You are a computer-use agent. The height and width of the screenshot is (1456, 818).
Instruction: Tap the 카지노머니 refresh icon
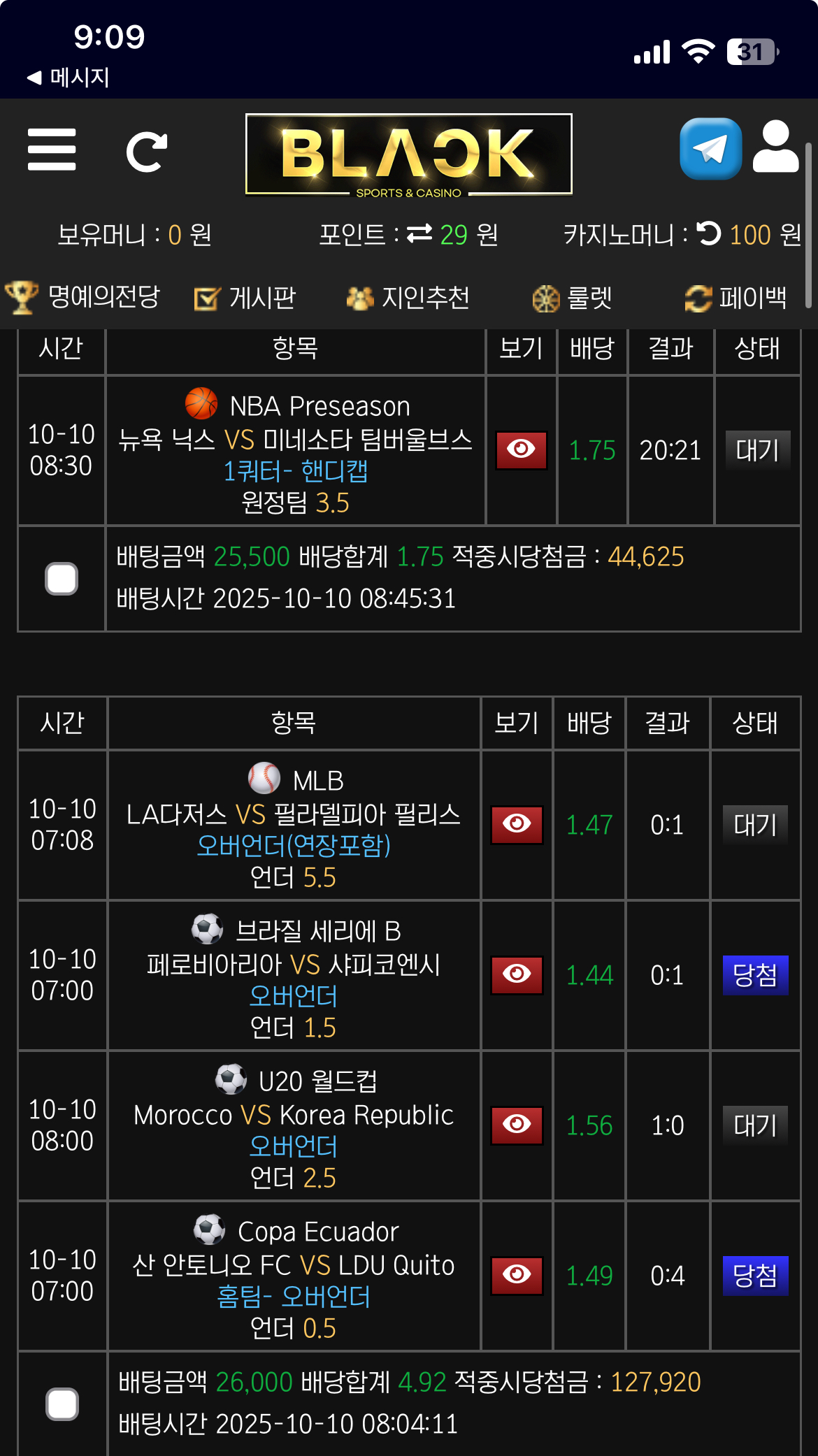pos(709,234)
